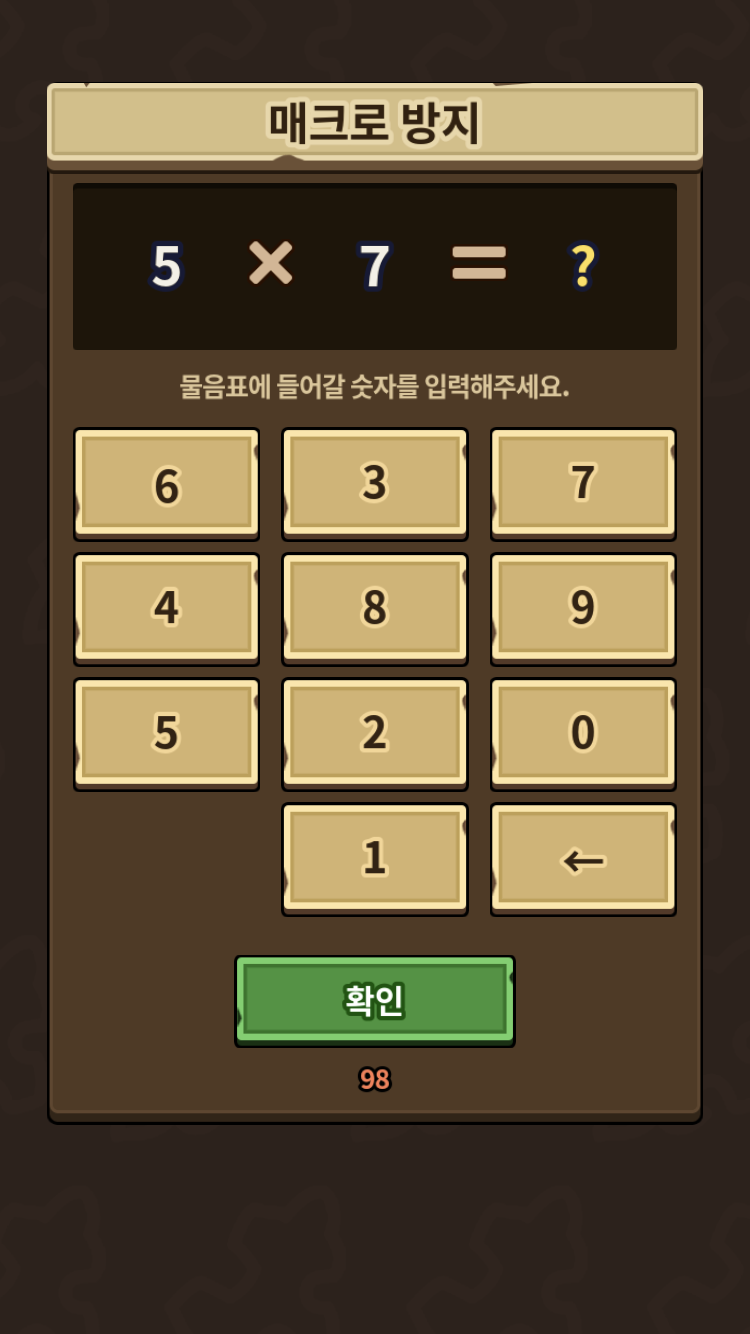This screenshot has height=1334, width=750.
Task: Select the number 7 key
Action: tap(583, 484)
